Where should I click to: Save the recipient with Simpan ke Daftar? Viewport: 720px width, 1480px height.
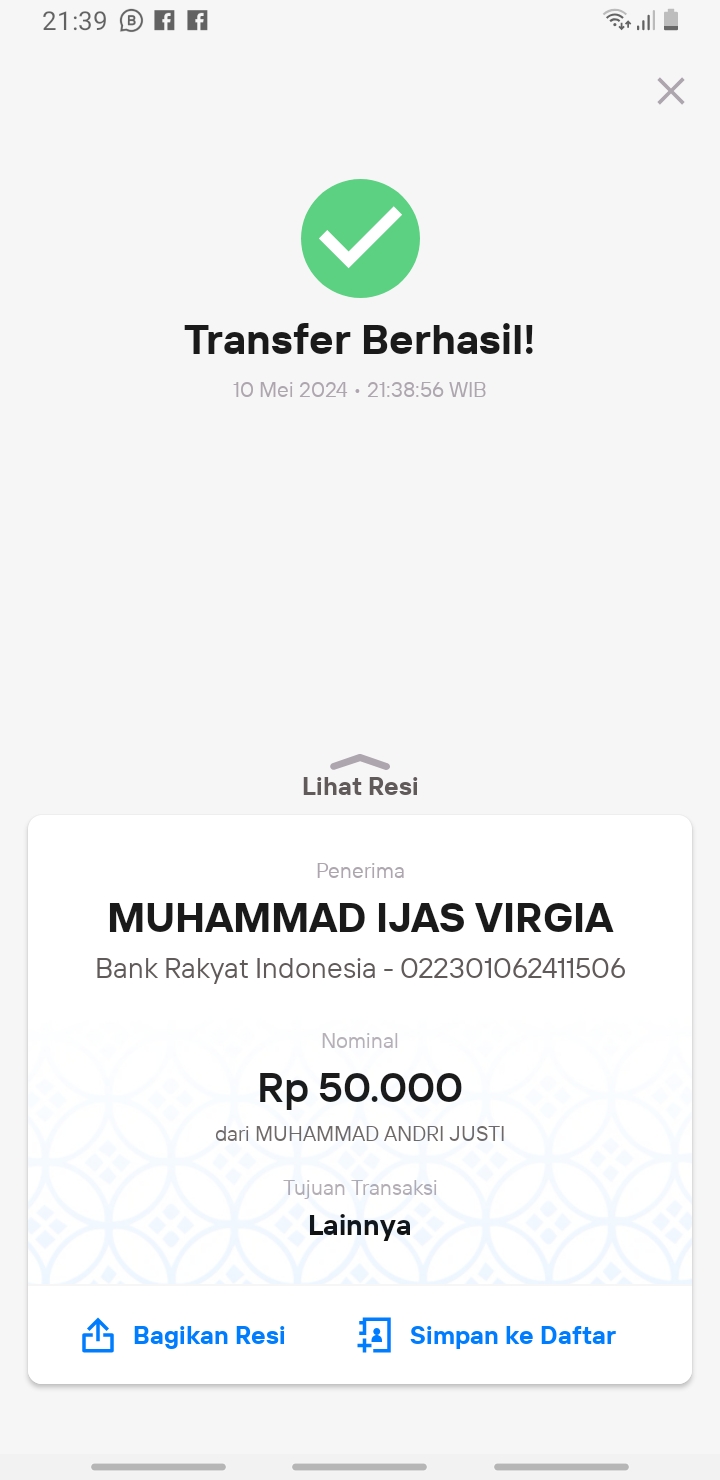pyautogui.click(x=487, y=1335)
